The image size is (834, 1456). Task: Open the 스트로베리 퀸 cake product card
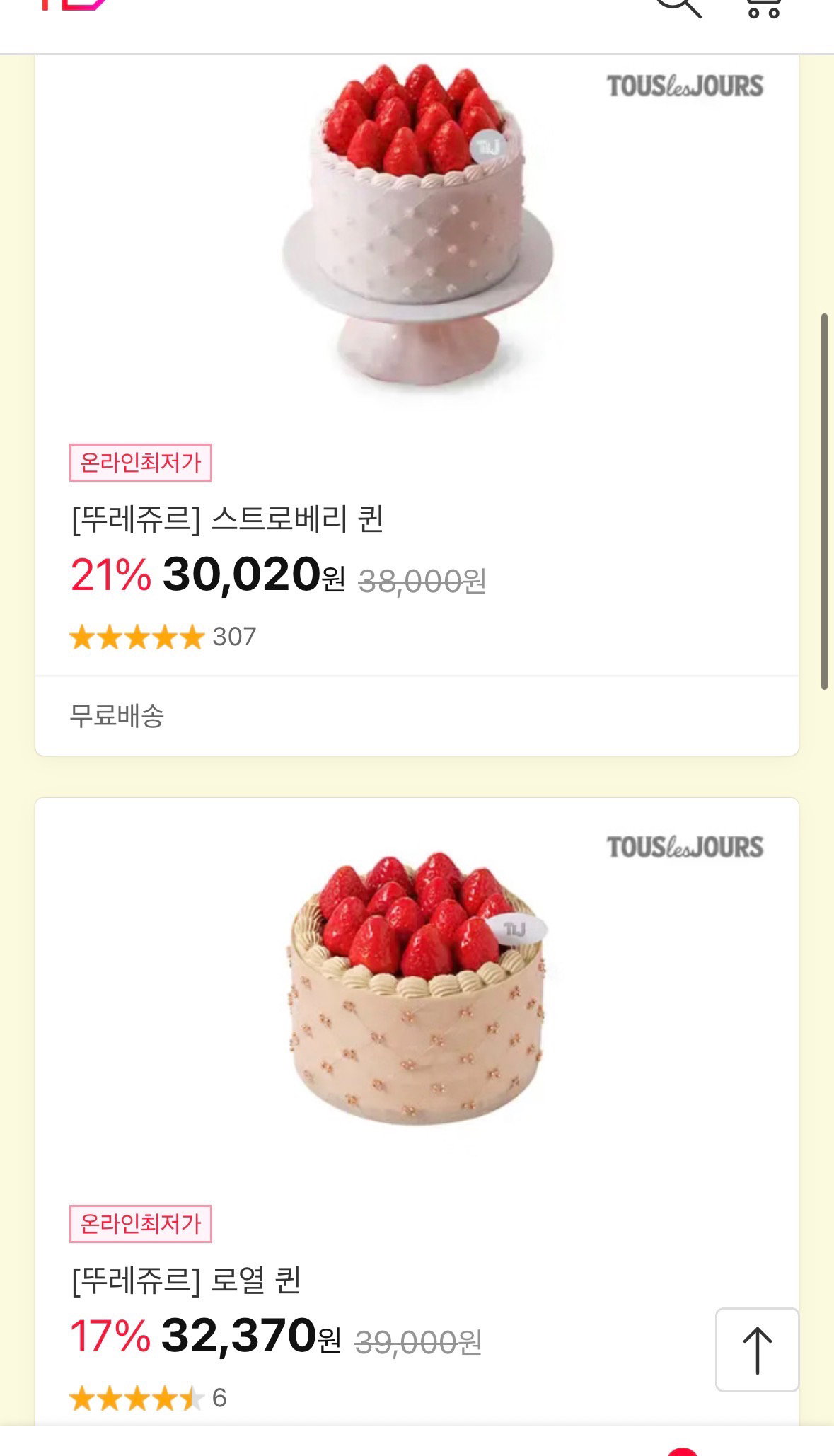[x=417, y=405]
